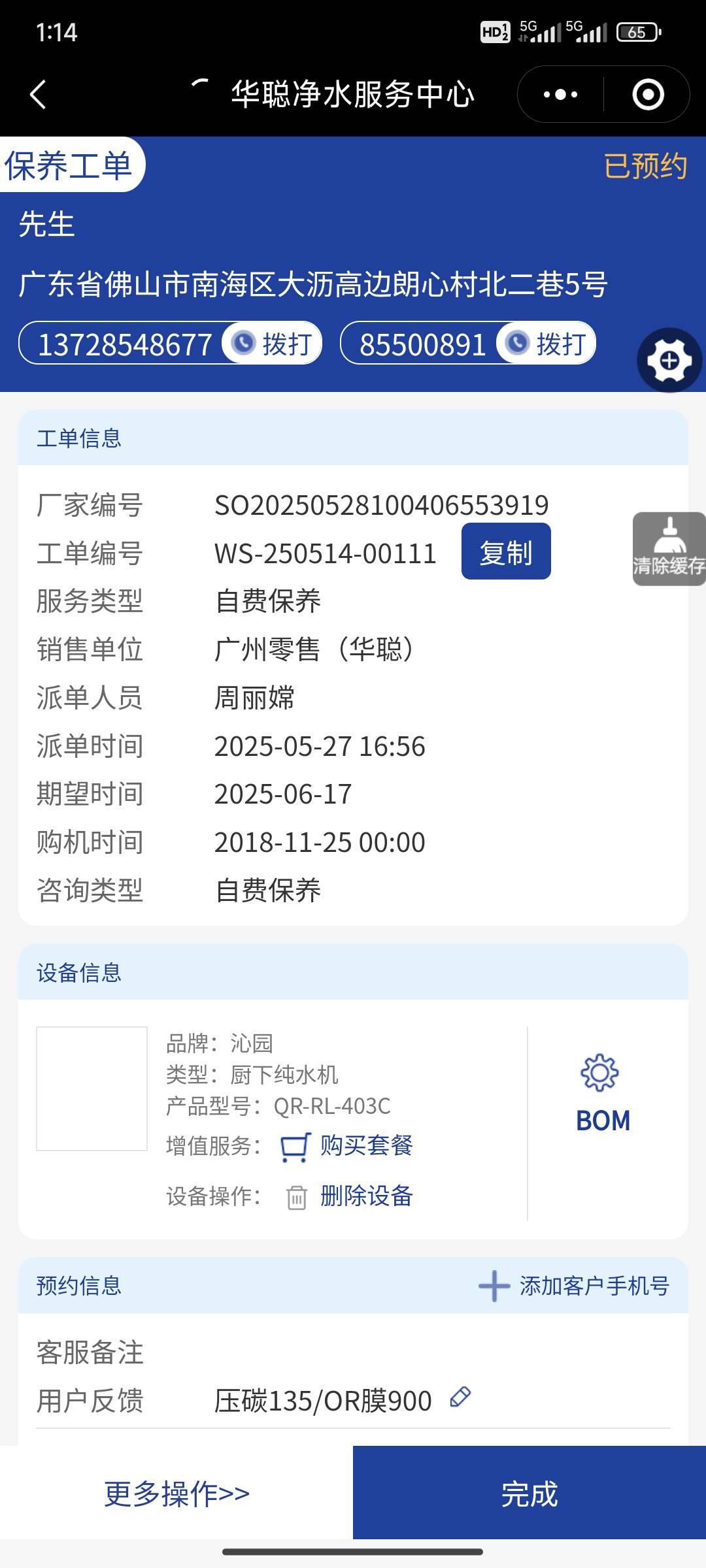Open the mini program more-options menu
Screen dimensions: 706x1568
560,95
